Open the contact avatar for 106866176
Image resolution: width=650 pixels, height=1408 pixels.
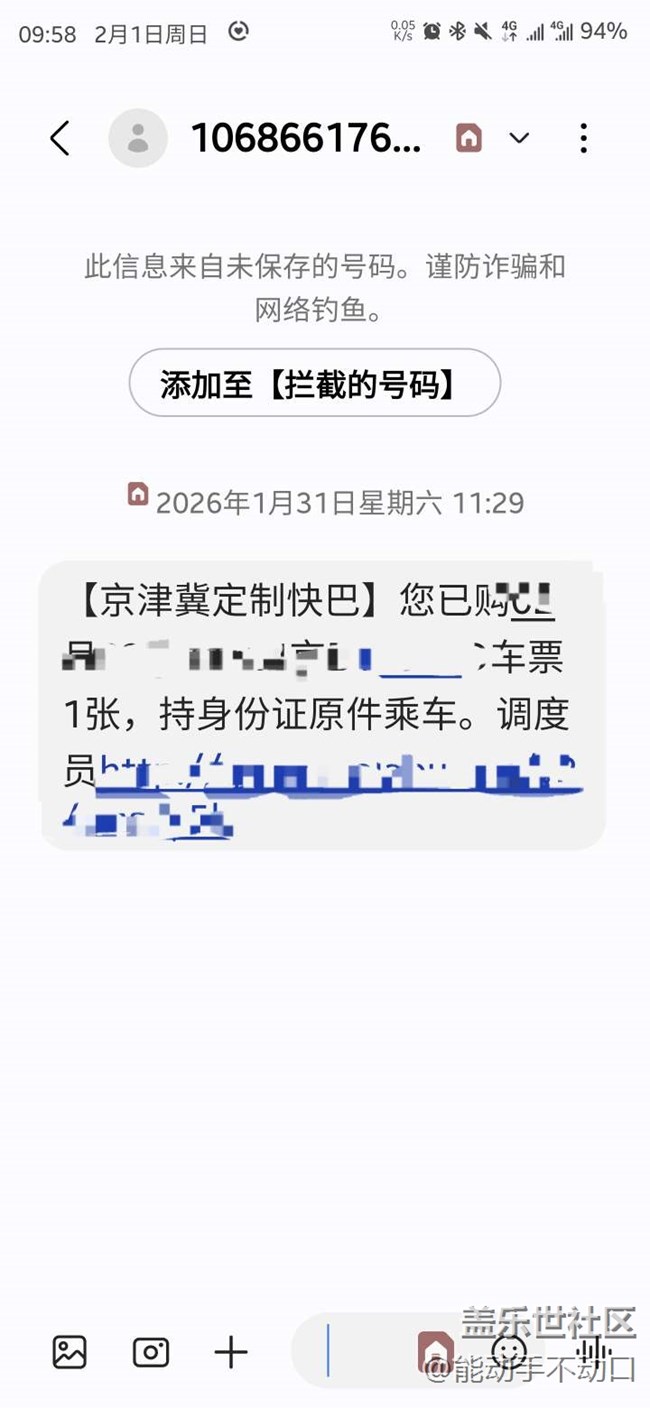[138, 138]
